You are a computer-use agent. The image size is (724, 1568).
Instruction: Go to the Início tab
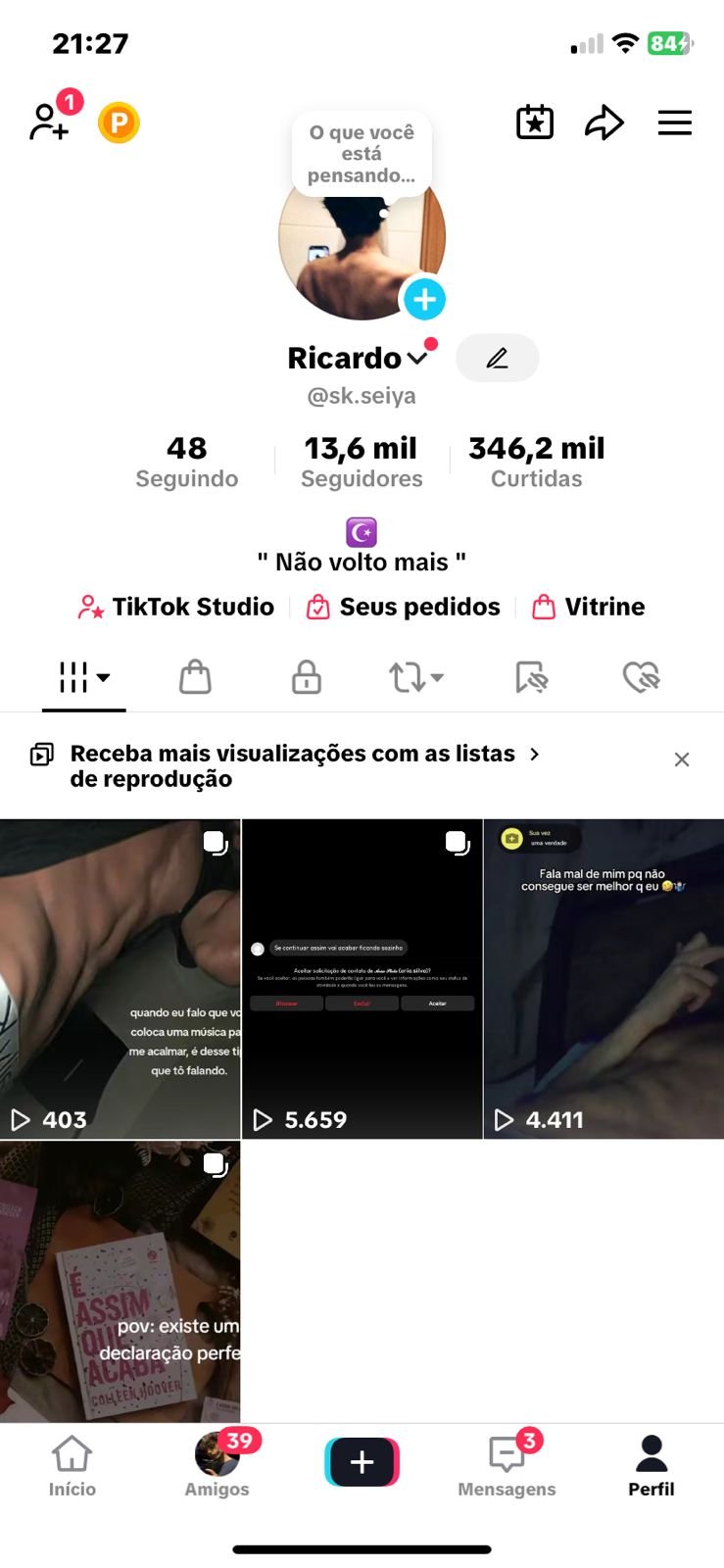click(x=72, y=1466)
